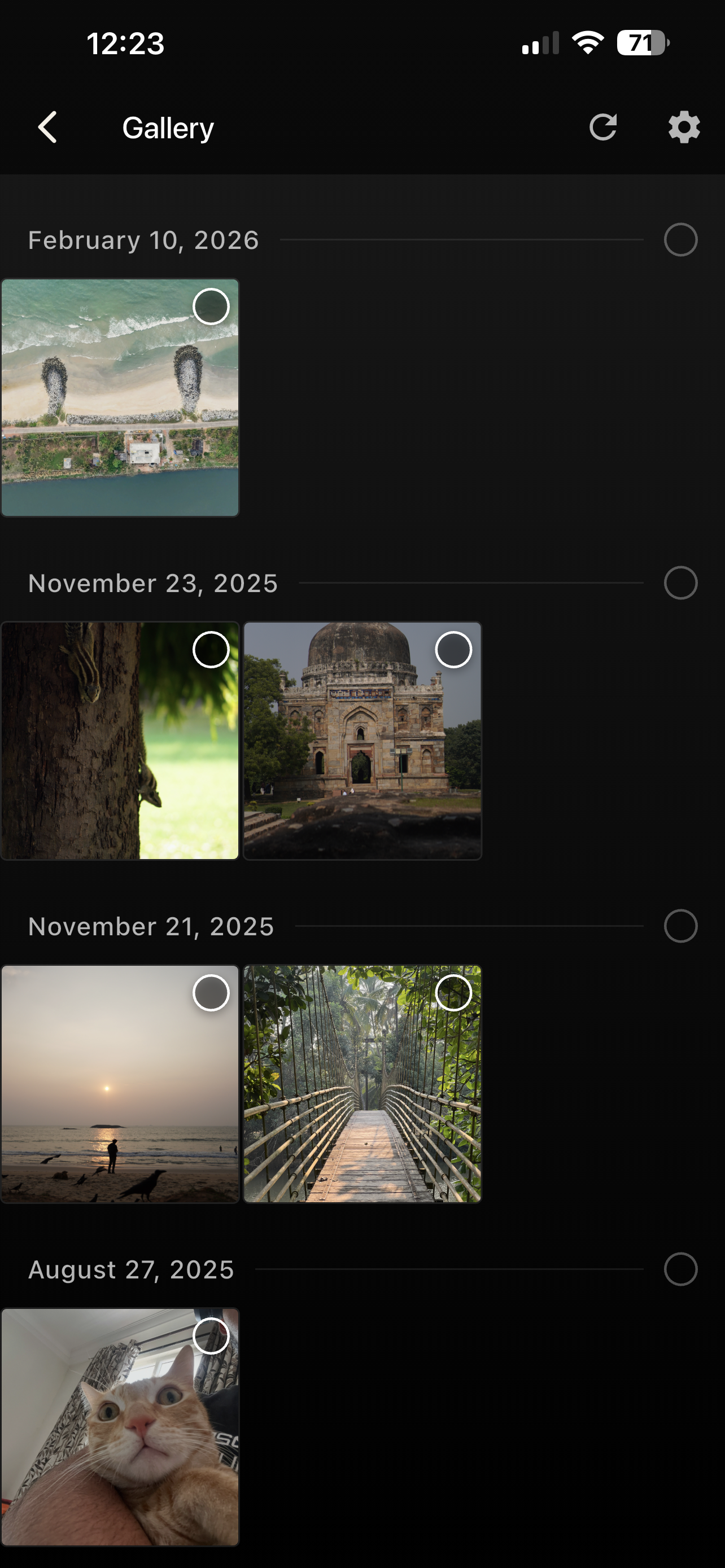Open the gallery settings gear
Viewport: 725px width, 1568px height.
coord(683,127)
